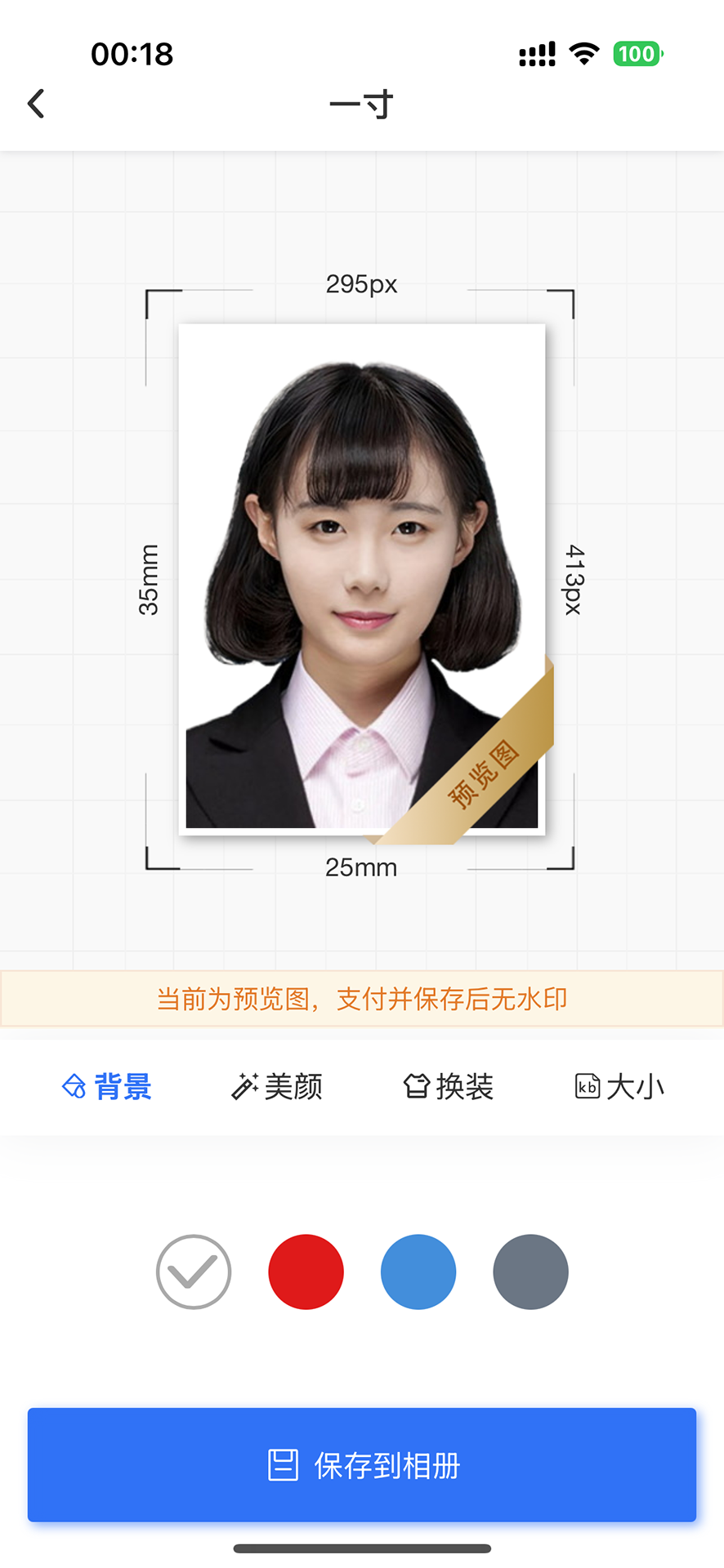Switch background to red

click(x=306, y=1272)
